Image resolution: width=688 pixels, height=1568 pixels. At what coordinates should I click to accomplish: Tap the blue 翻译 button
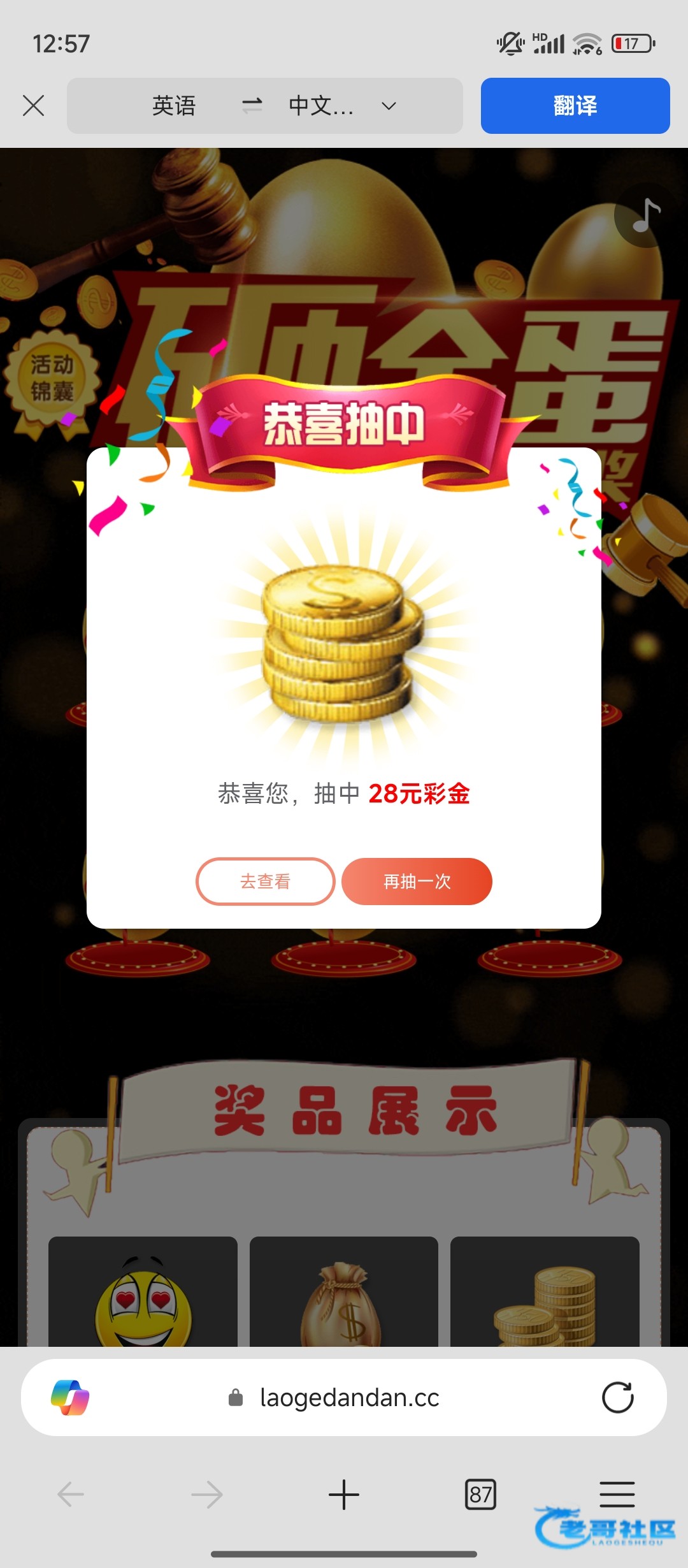point(575,106)
